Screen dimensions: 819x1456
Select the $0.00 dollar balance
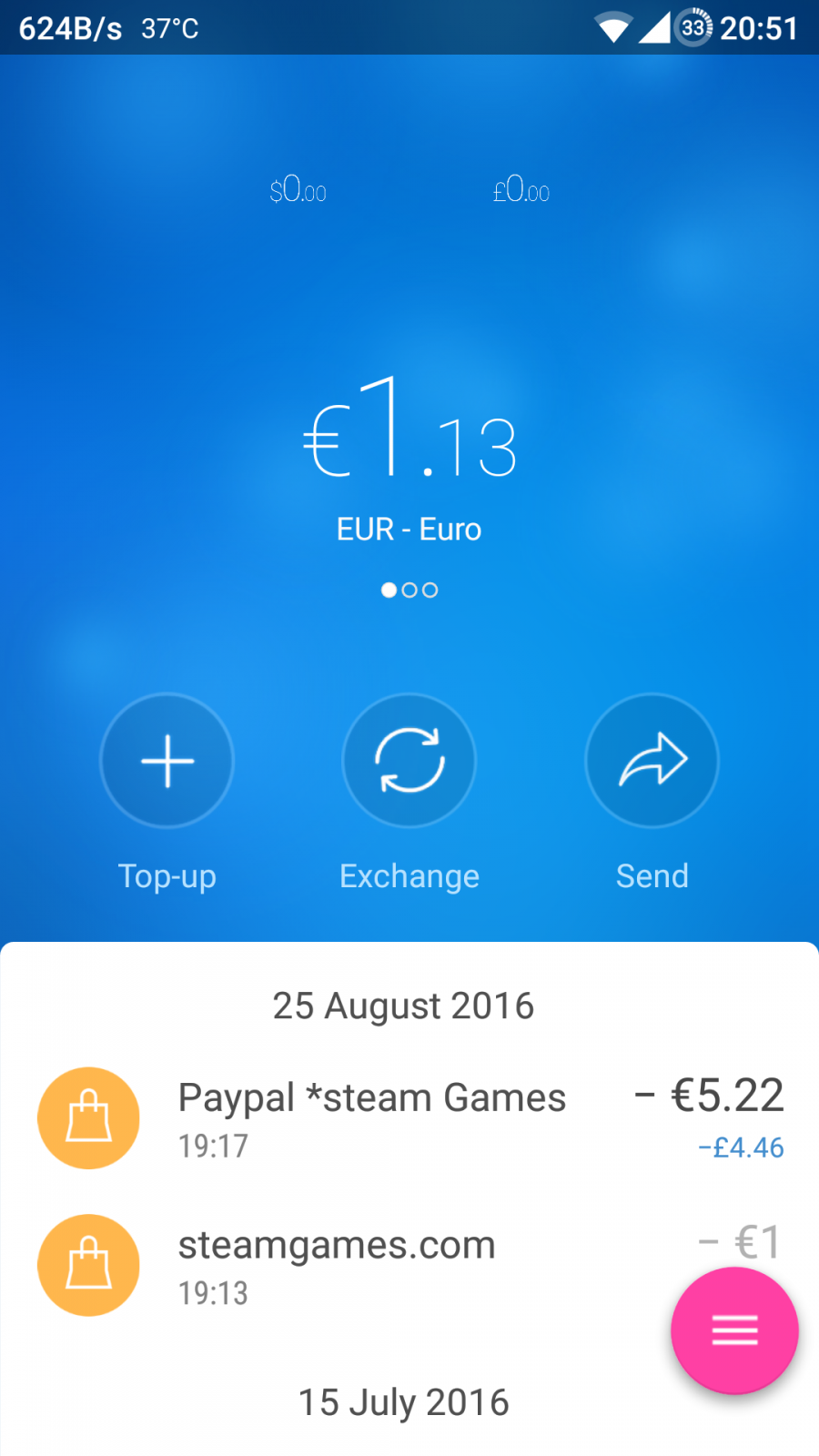click(298, 189)
